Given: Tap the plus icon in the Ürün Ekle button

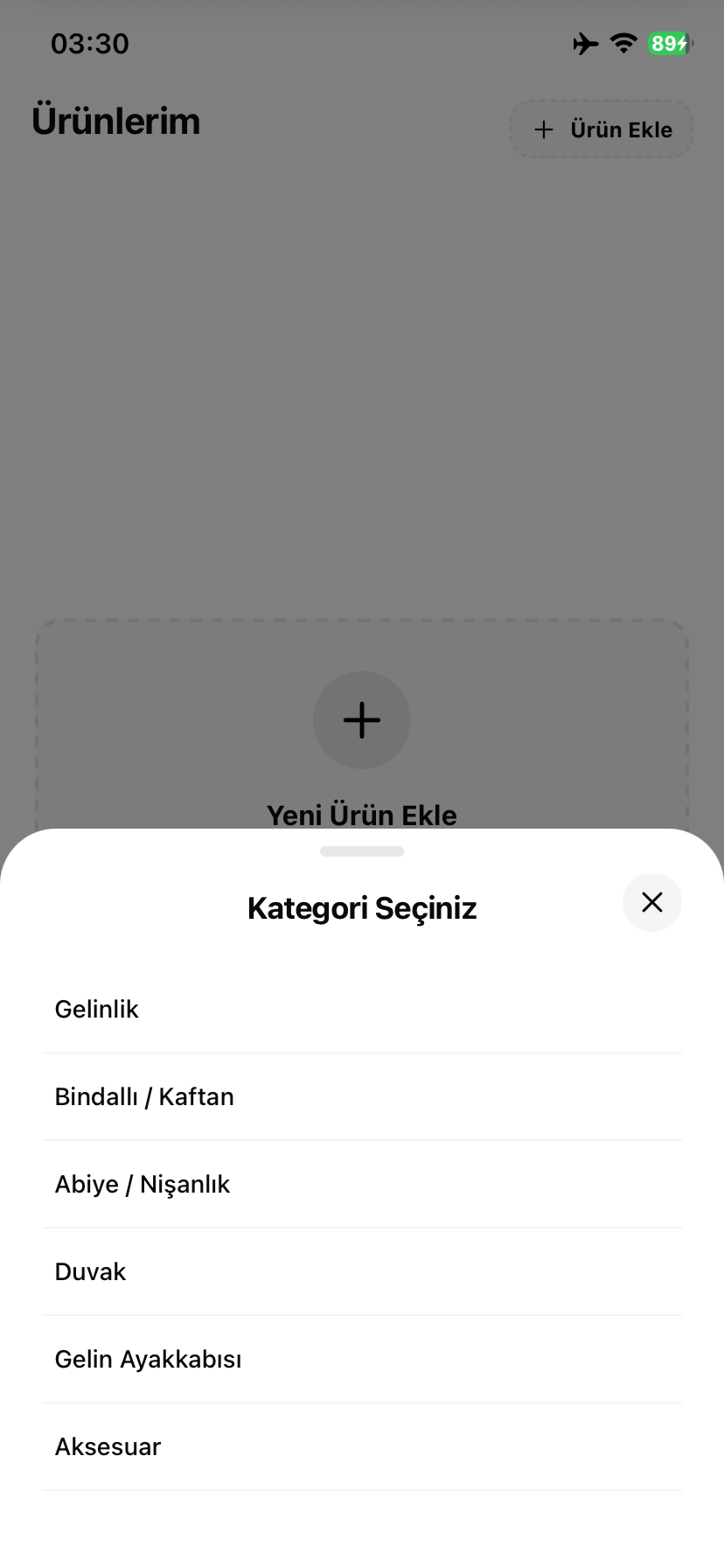Looking at the screenshot, I should click(x=545, y=129).
